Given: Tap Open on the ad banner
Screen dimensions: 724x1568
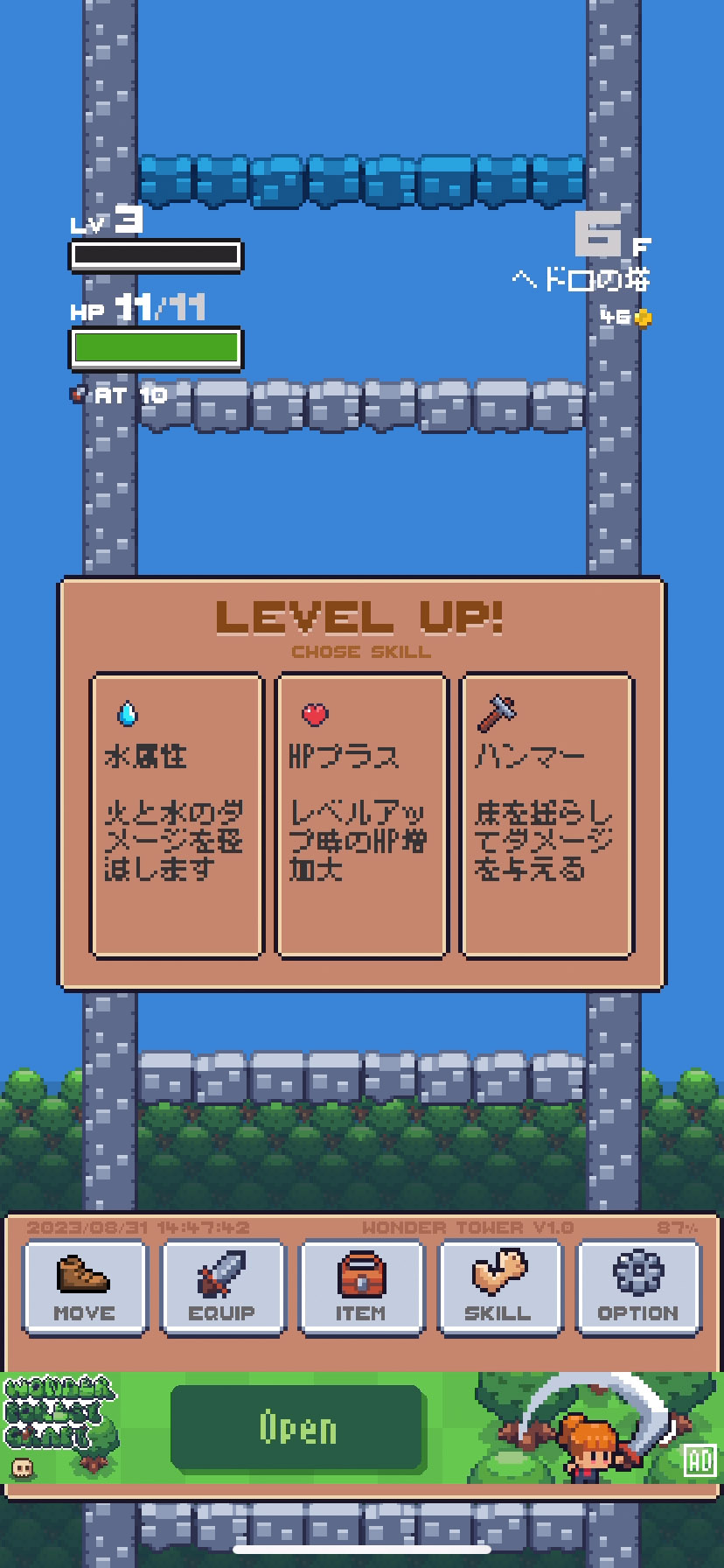Looking at the screenshot, I should [297, 1428].
